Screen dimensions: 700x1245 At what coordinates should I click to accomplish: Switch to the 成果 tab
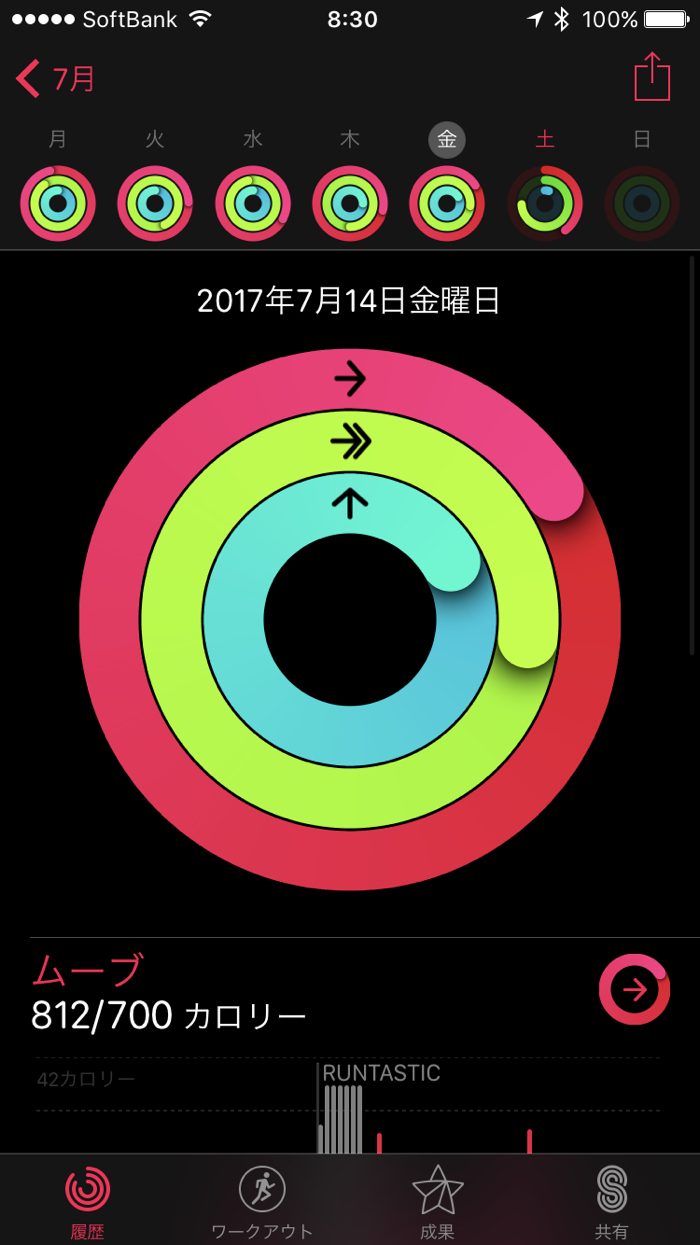coord(437,1200)
